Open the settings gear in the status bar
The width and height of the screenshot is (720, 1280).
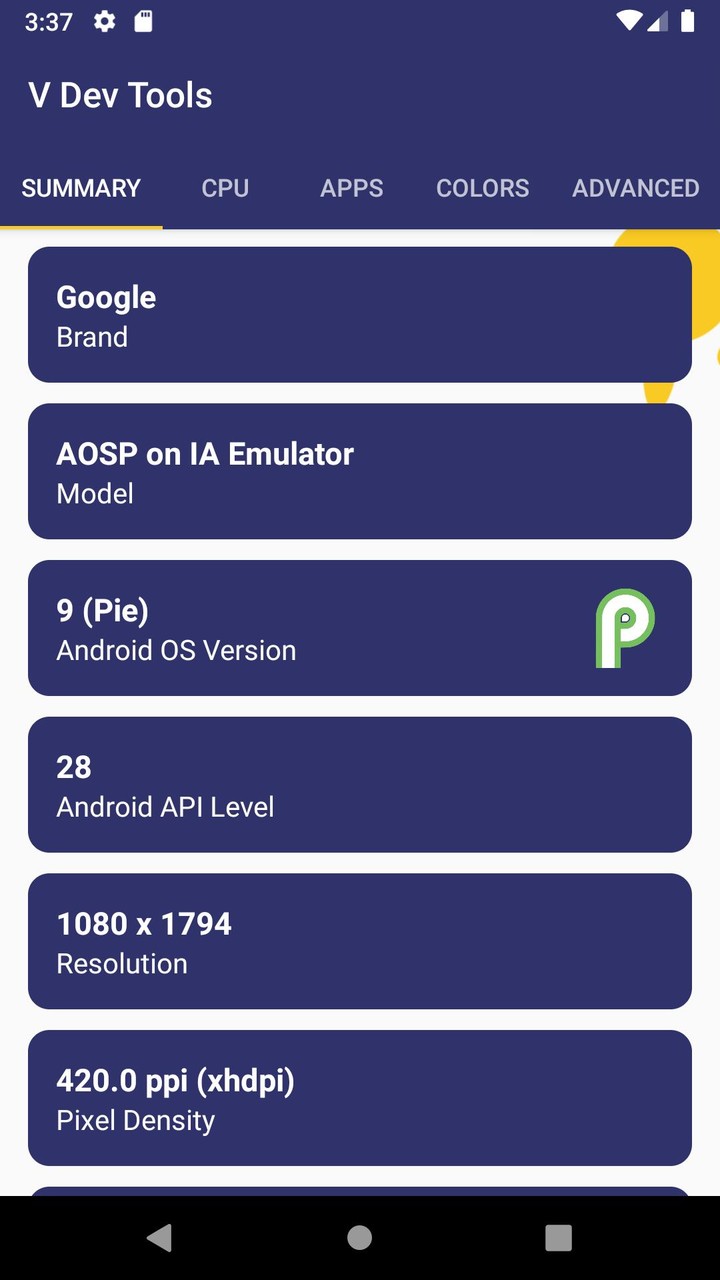(x=104, y=20)
